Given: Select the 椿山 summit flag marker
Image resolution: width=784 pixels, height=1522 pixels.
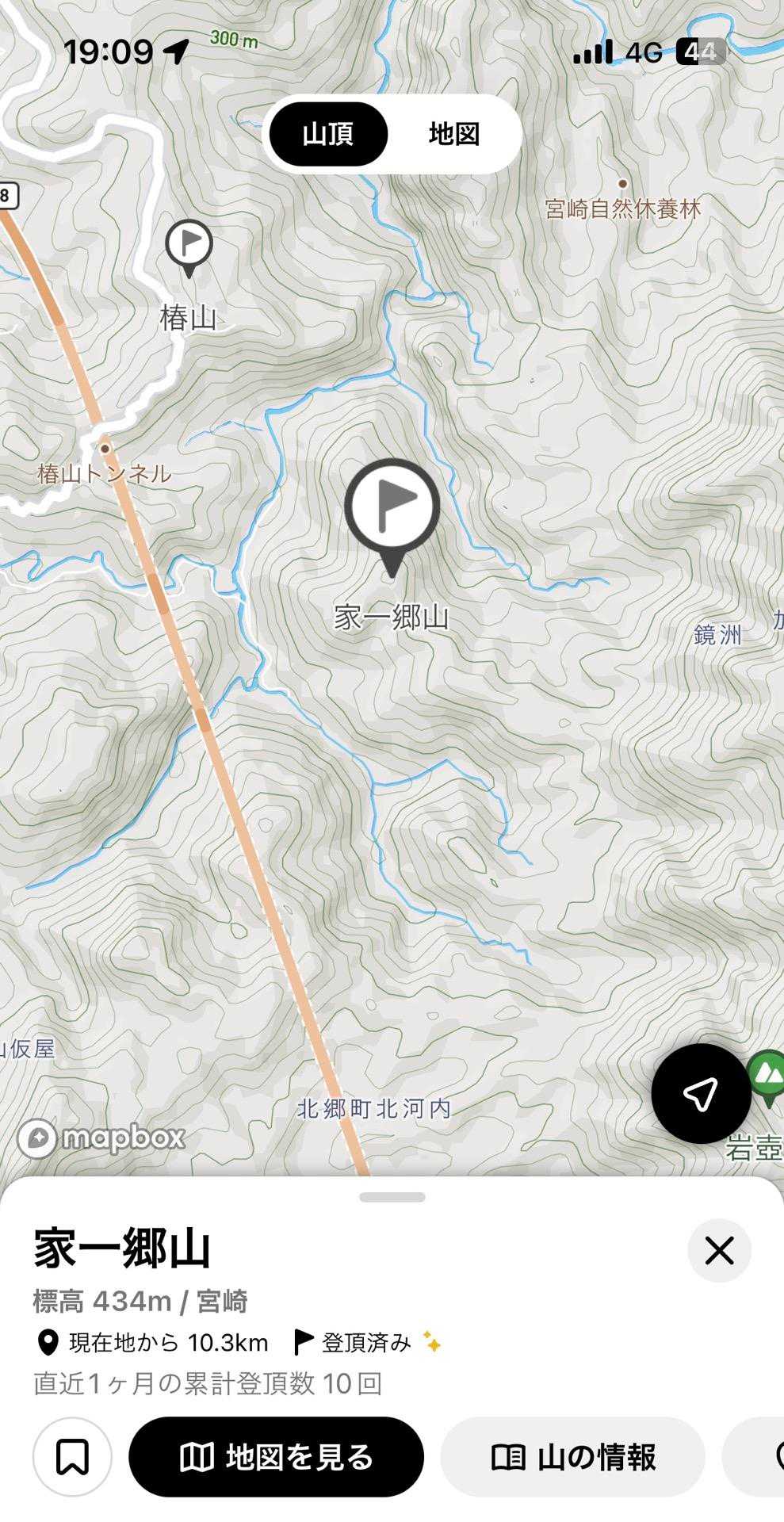Looking at the screenshot, I should coord(189,245).
